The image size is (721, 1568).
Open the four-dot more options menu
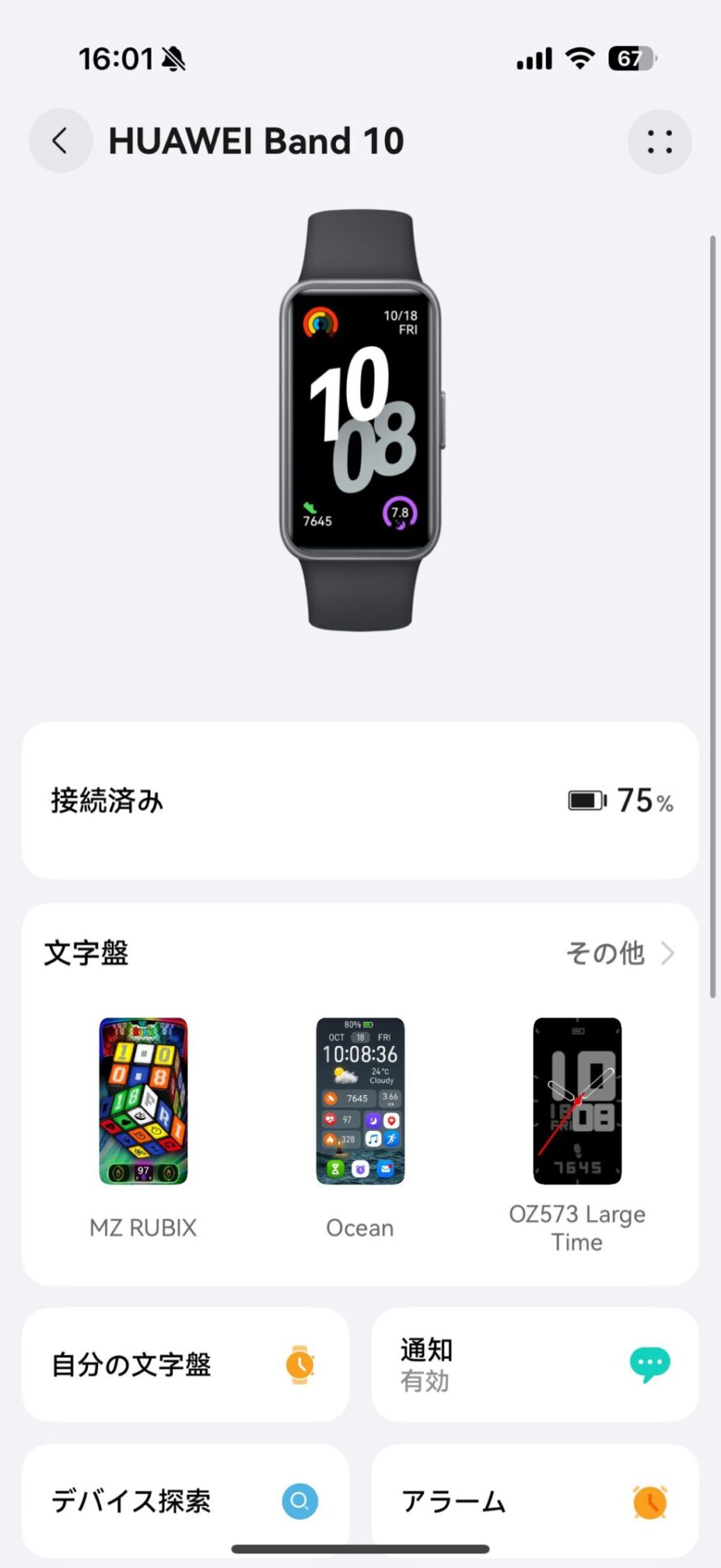pyautogui.click(x=659, y=142)
